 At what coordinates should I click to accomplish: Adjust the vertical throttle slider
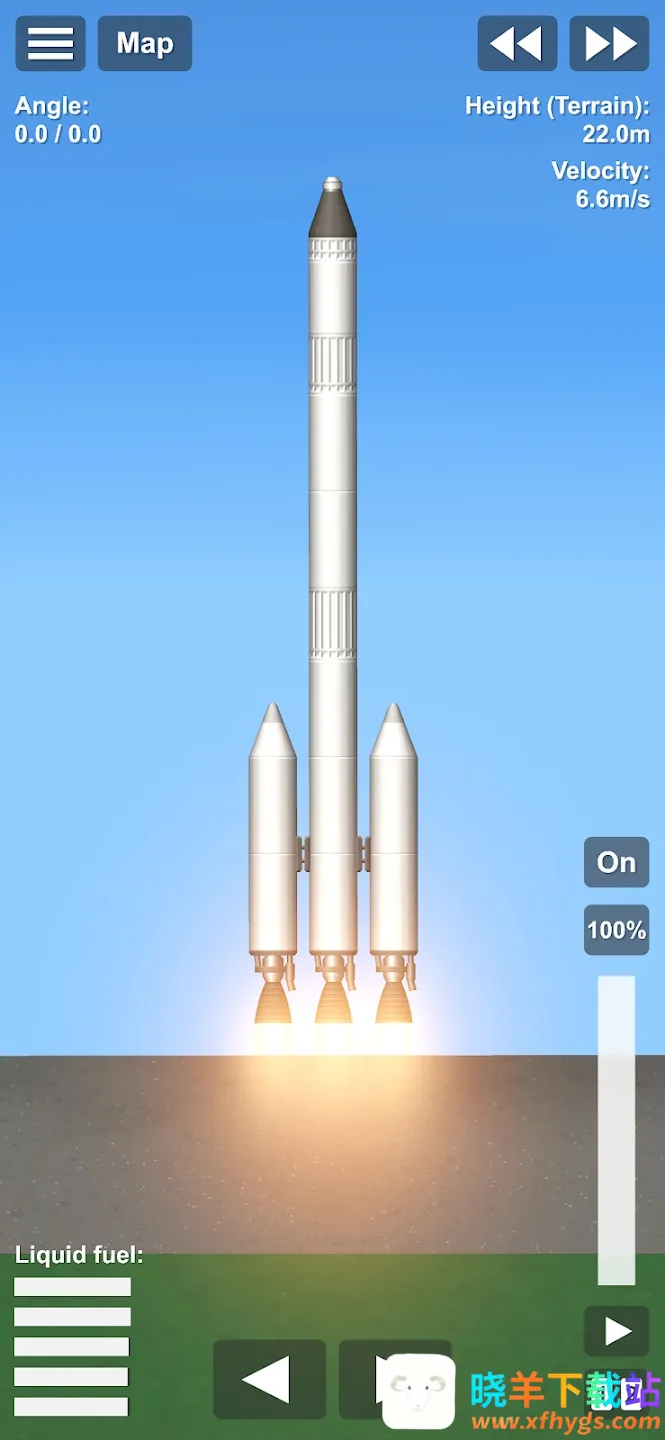click(x=616, y=1130)
